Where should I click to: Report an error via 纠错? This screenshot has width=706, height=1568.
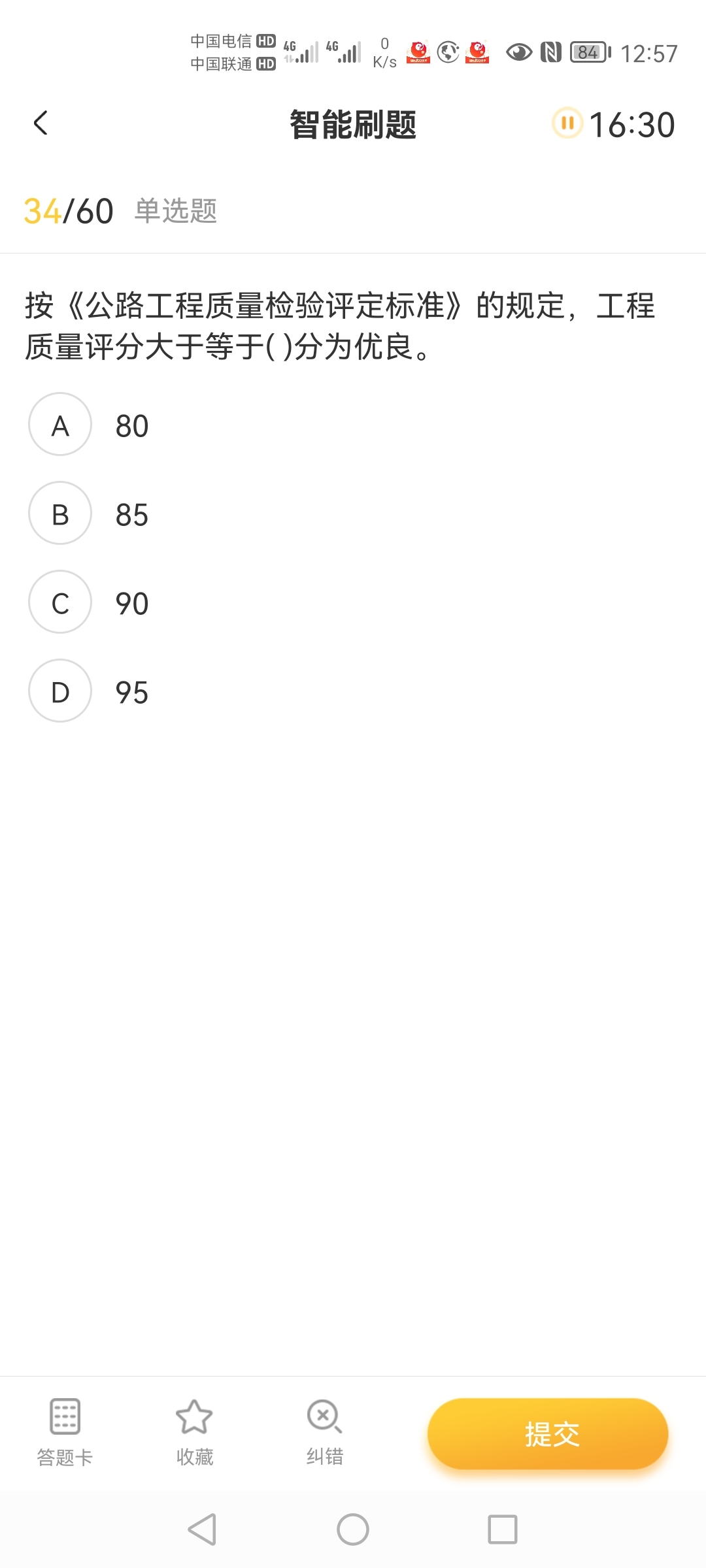324,1432
